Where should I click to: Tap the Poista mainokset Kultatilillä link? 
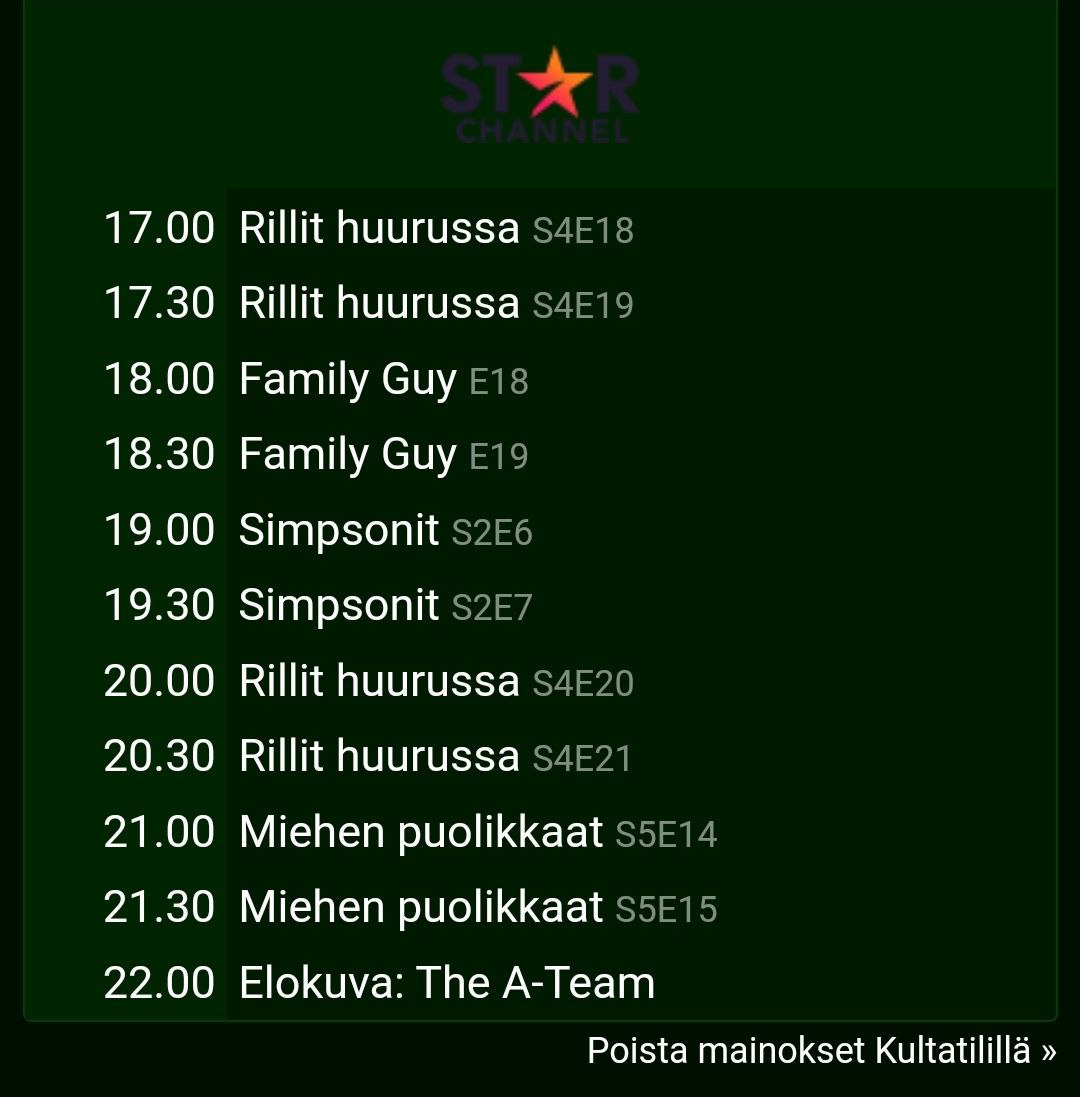click(x=821, y=1051)
